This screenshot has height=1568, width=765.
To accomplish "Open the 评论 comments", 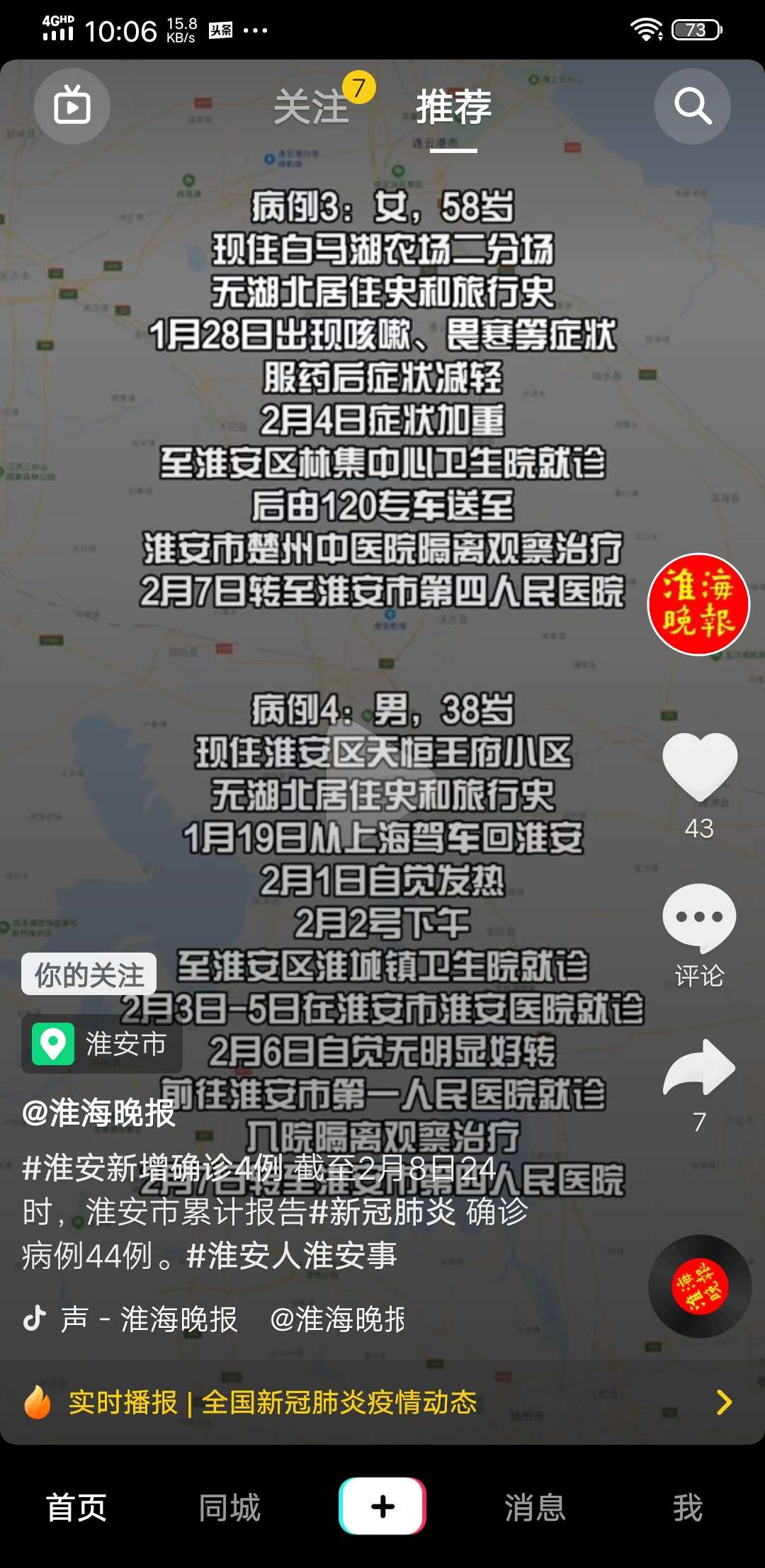I will point(699,935).
